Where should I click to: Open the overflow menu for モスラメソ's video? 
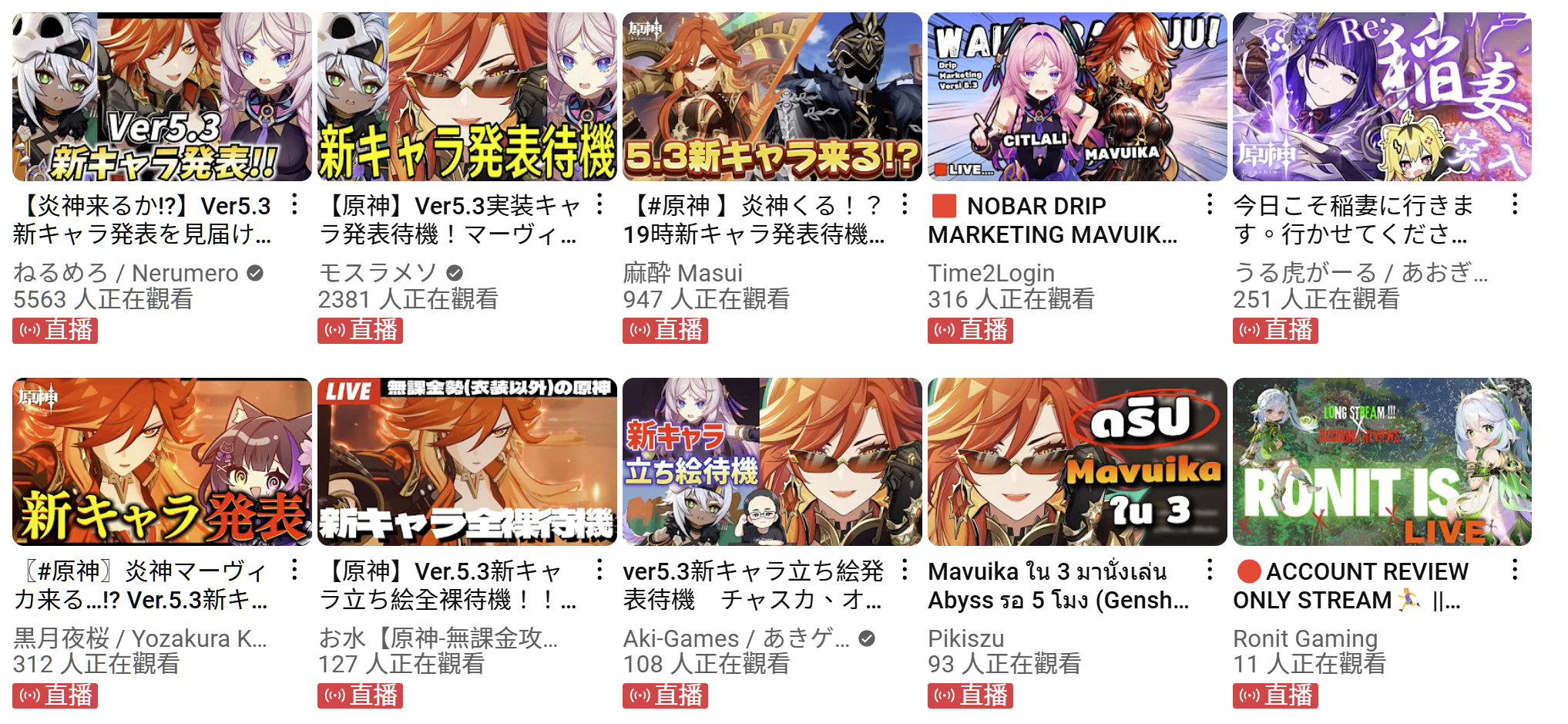[599, 204]
